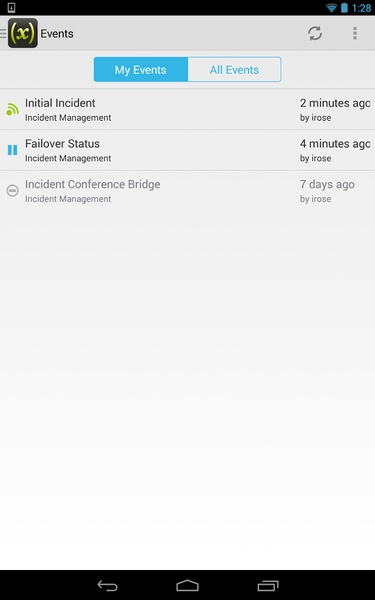Go back using the system back button
This screenshot has width=375, height=600.
point(108,585)
